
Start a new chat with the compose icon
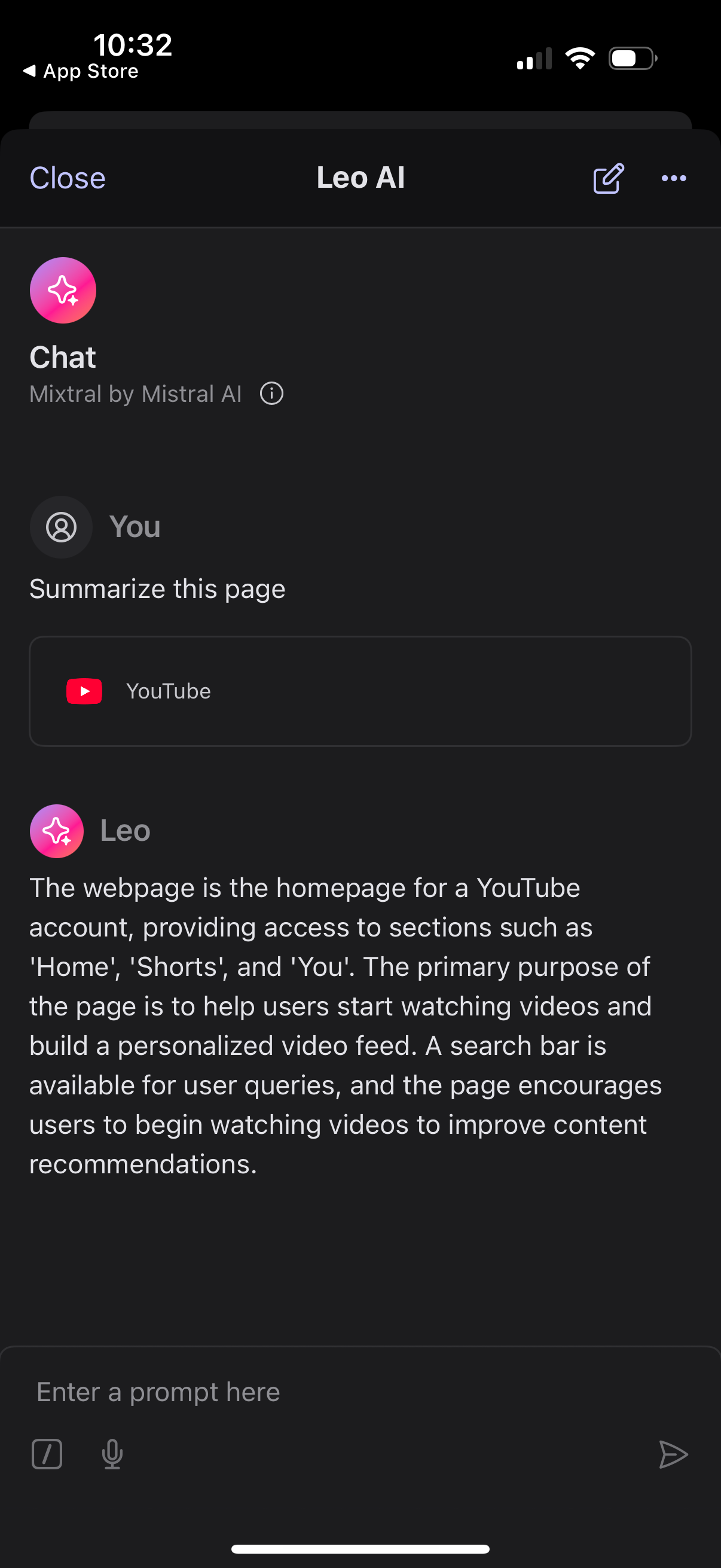coord(608,178)
